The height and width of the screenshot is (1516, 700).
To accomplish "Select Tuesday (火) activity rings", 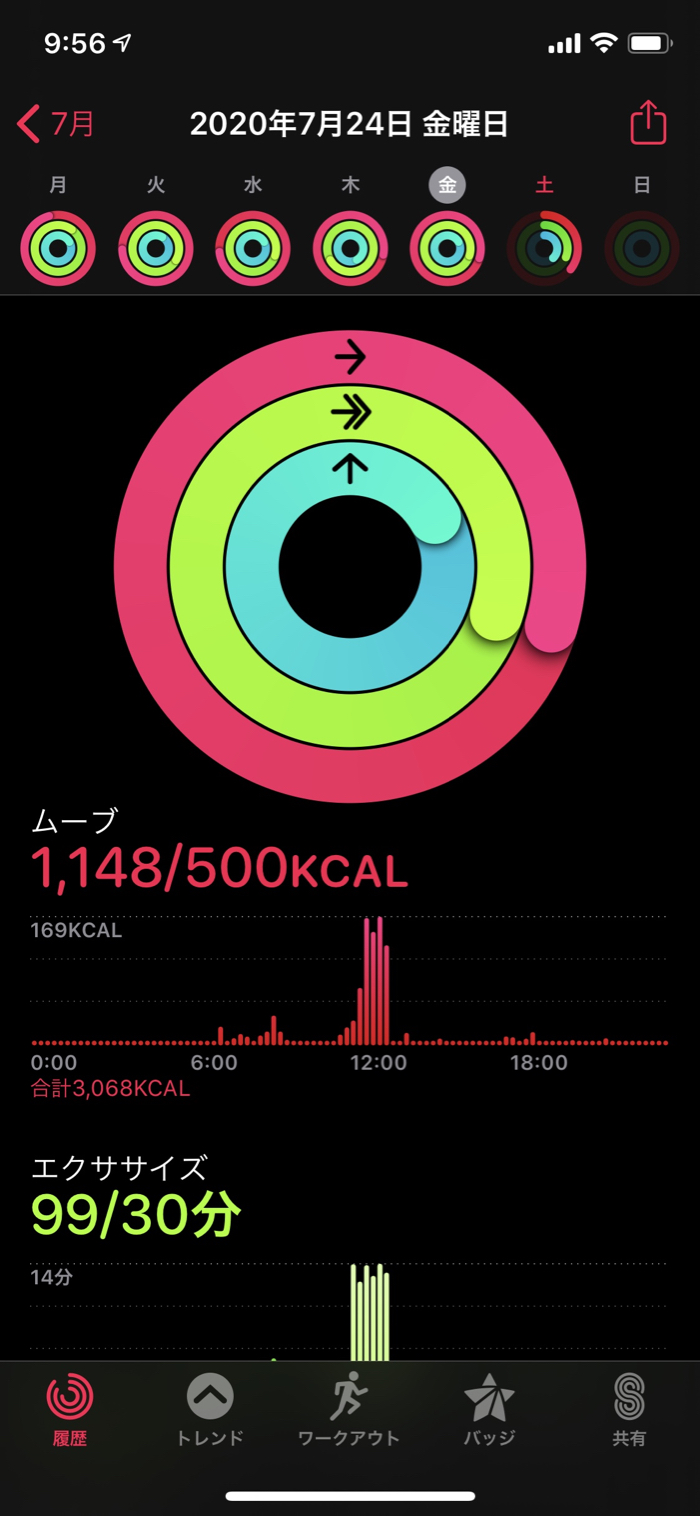I will coord(156,248).
